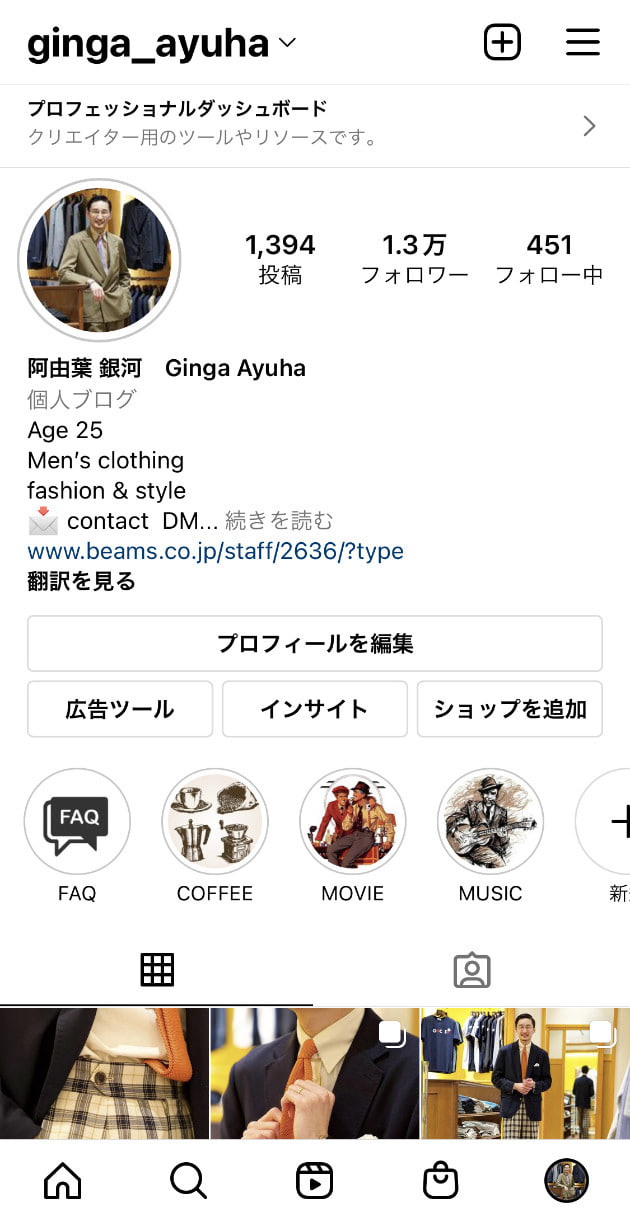Tap 翻訳を見る to translate bio

81,581
